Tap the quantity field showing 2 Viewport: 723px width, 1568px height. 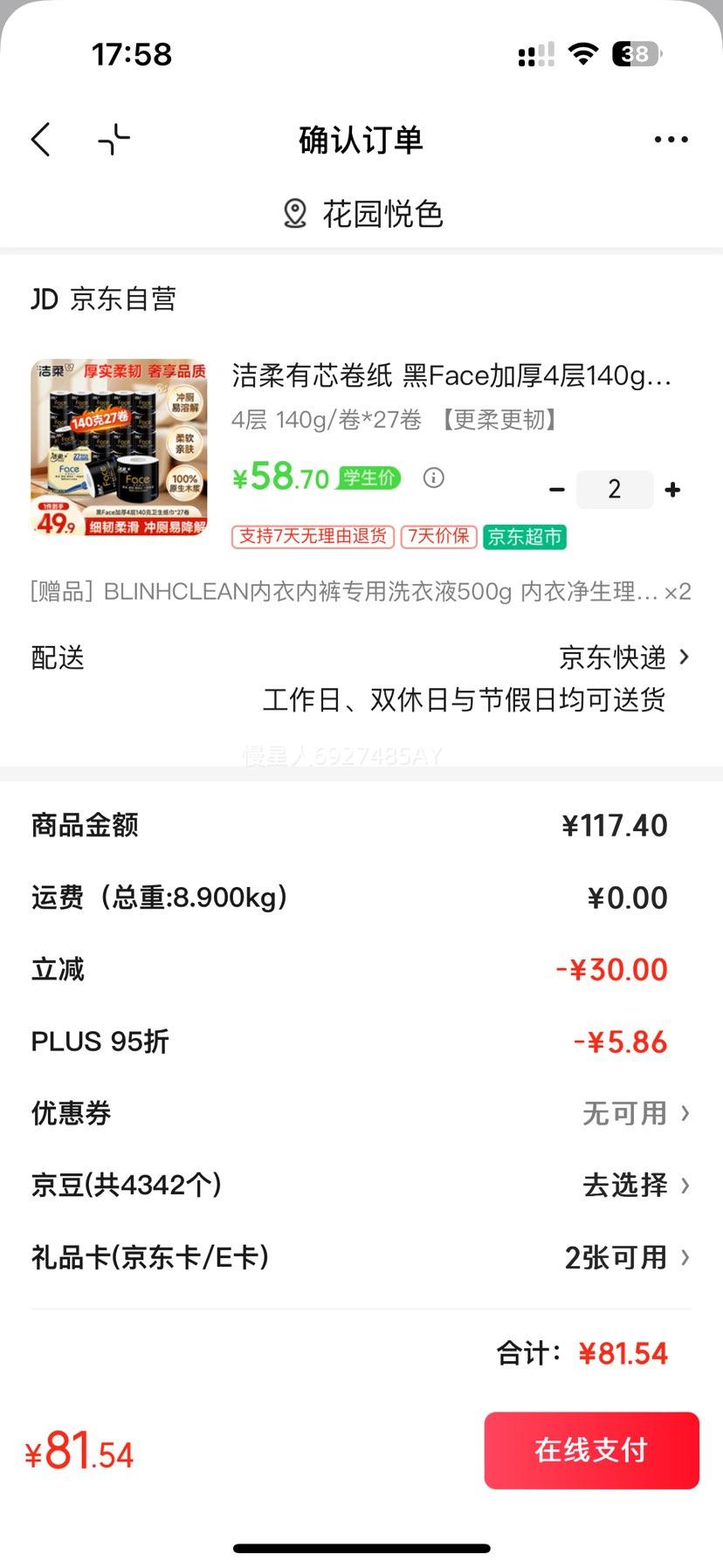615,490
